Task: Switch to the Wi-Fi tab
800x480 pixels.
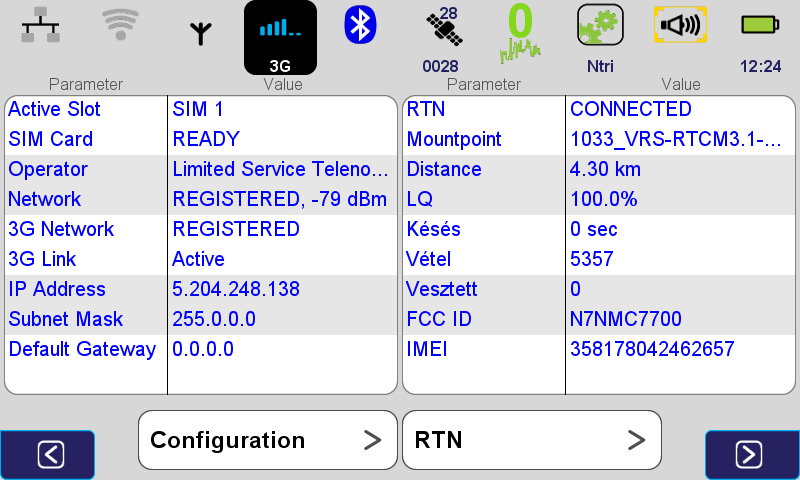Action: pyautogui.click(x=120, y=25)
